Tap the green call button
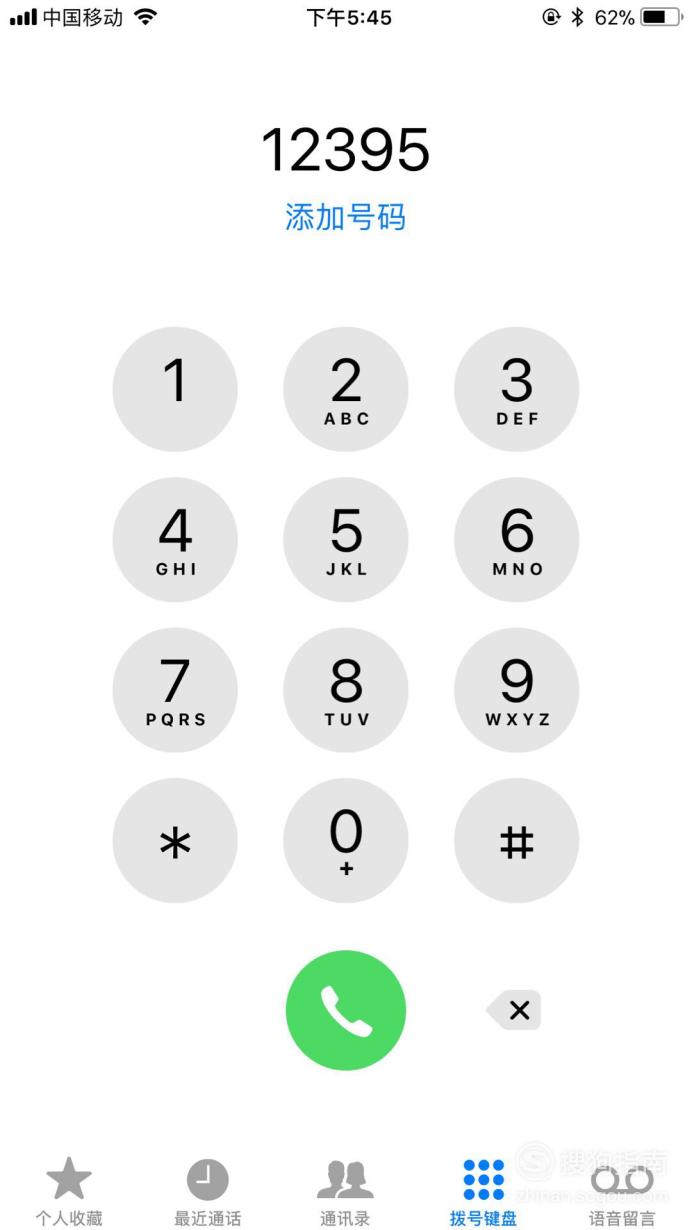The width and height of the screenshot is (692, 1230). coord(346,1010)
